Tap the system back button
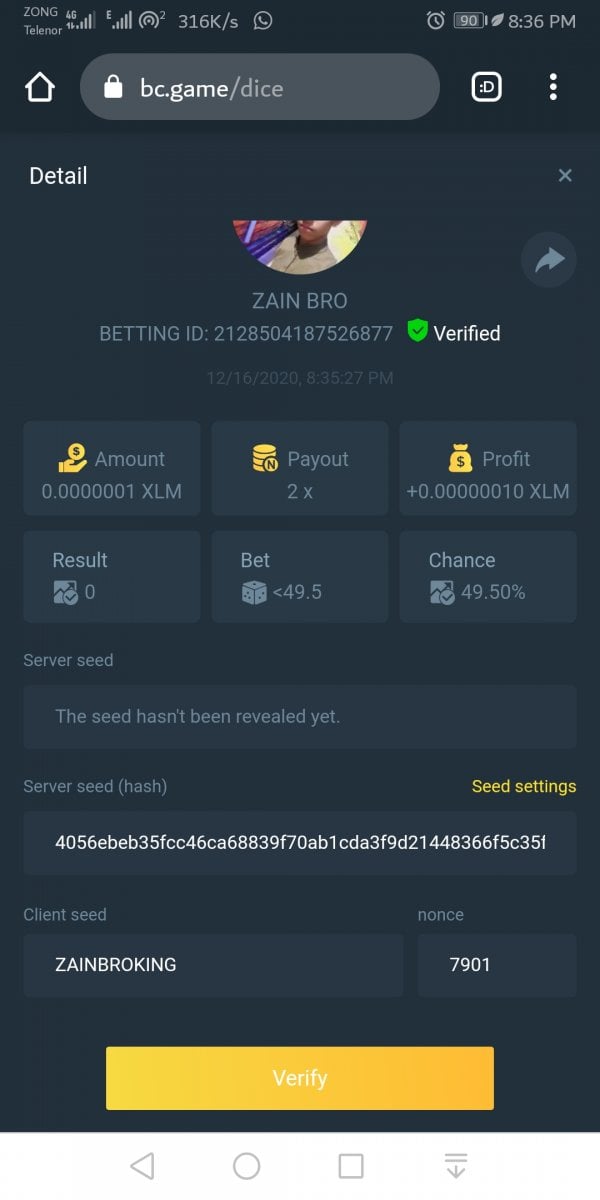Viewport: 600px width, 1200px height. pos(142,1165)
